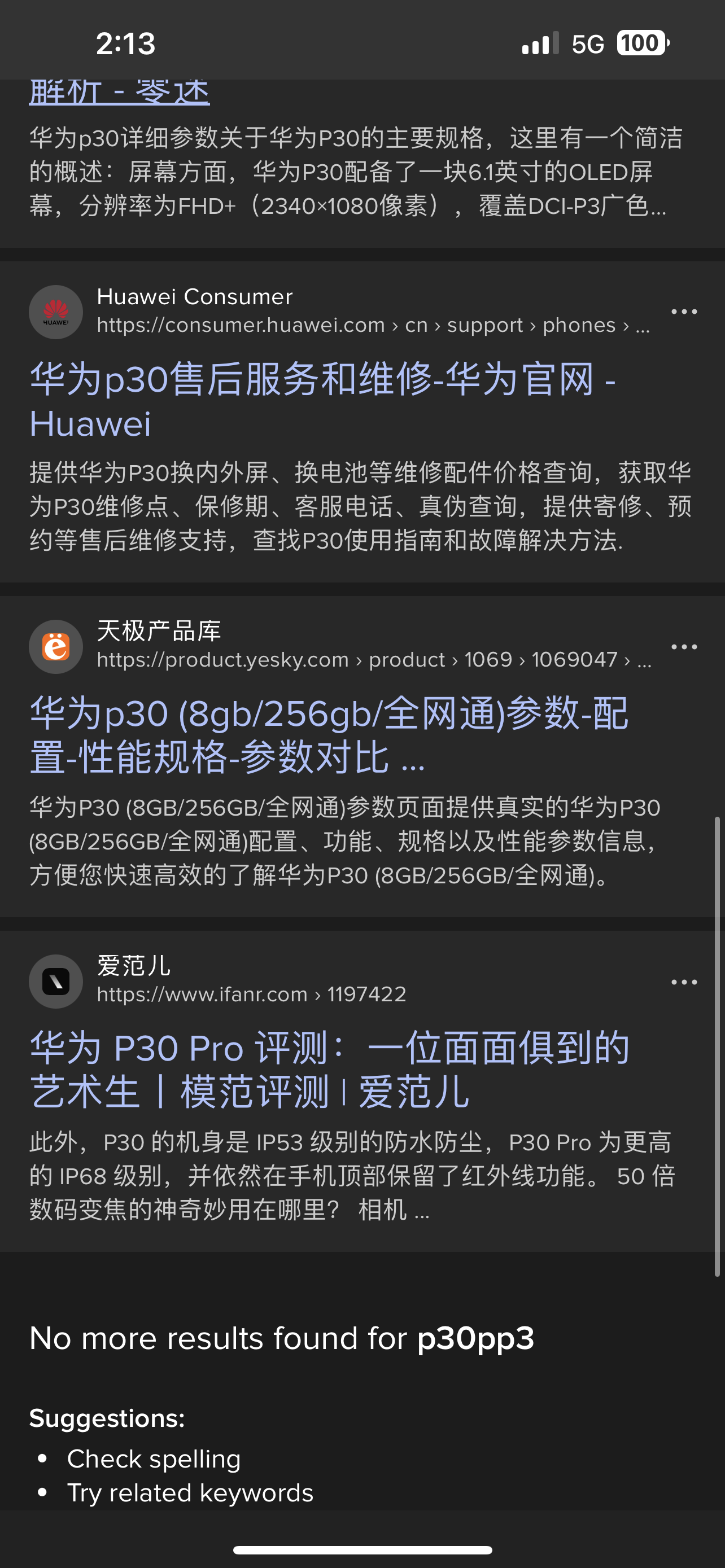Open 华为 P30 Pro 评测 article from 爱范儿
Viewport: 725px width, 1568px height.
tap(329, 1070)
